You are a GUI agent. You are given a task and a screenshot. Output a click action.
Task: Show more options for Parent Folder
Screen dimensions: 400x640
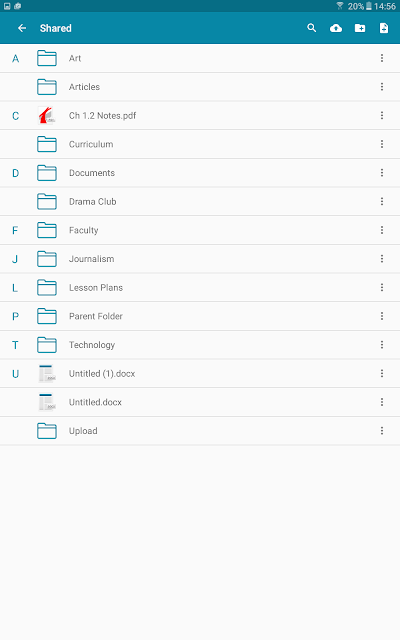pos(382,316)
